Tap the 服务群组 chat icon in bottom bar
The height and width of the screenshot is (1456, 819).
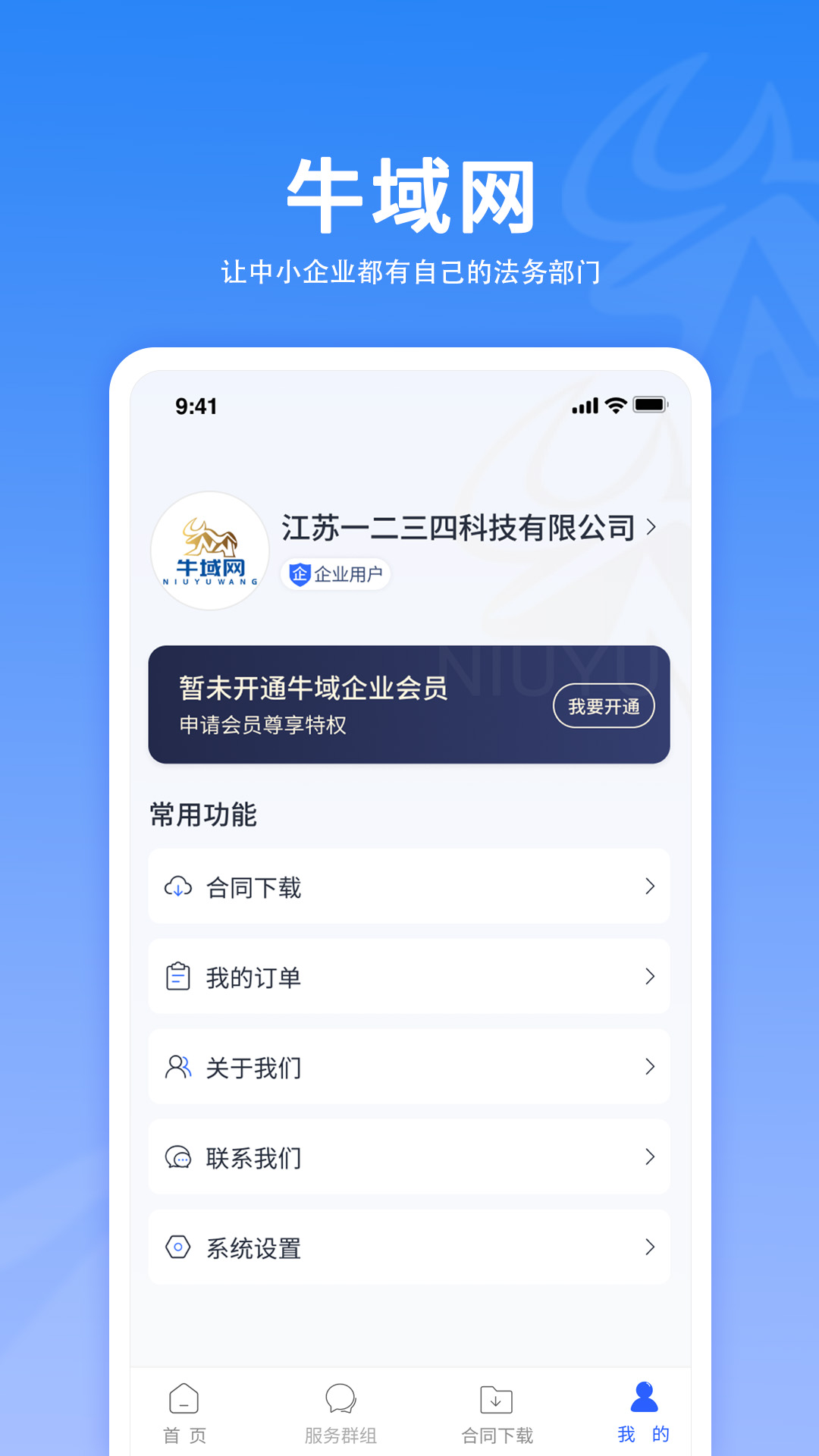point(340,1399)
